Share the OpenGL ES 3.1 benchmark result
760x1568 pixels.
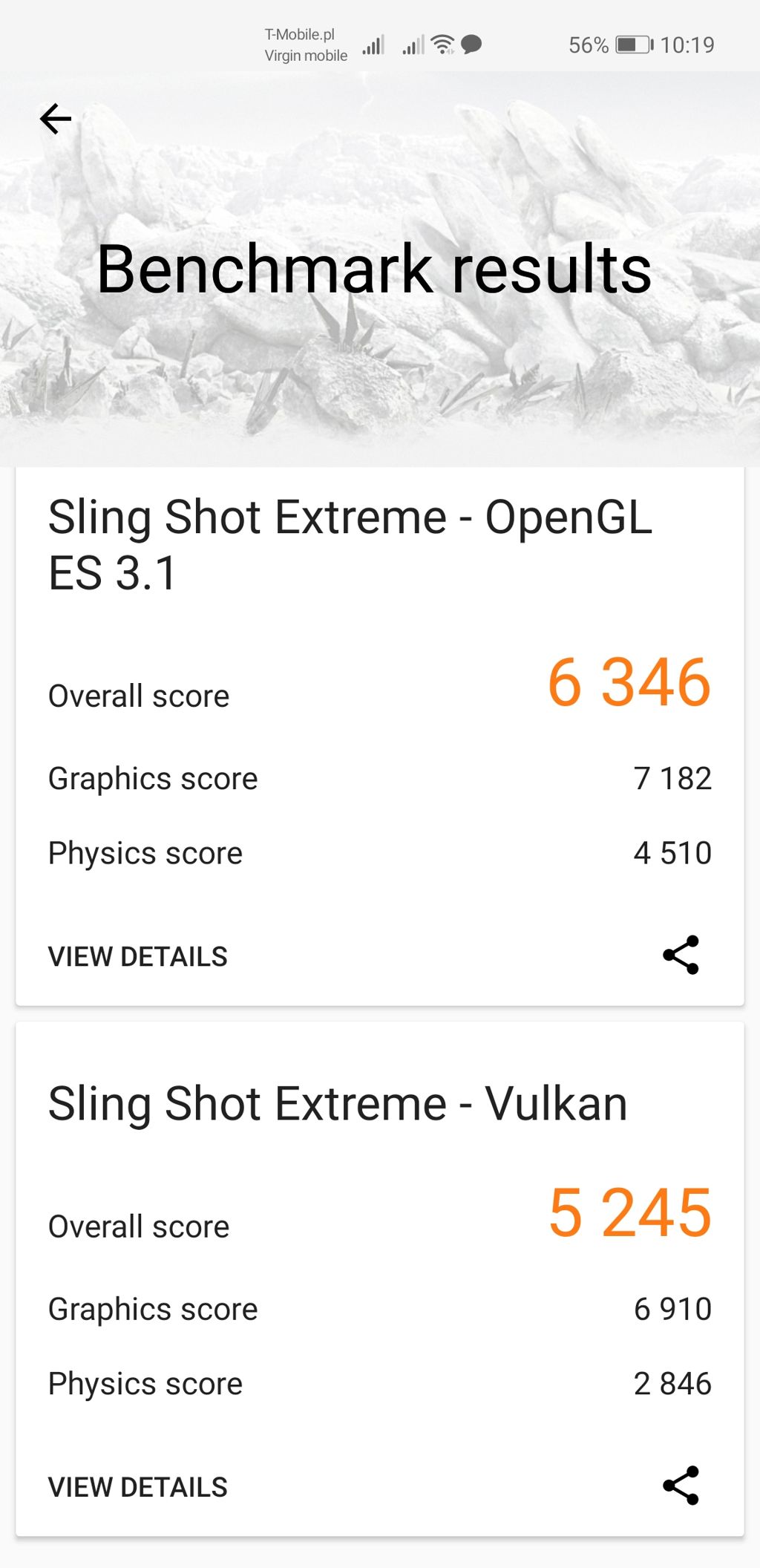tap(681, 955)
